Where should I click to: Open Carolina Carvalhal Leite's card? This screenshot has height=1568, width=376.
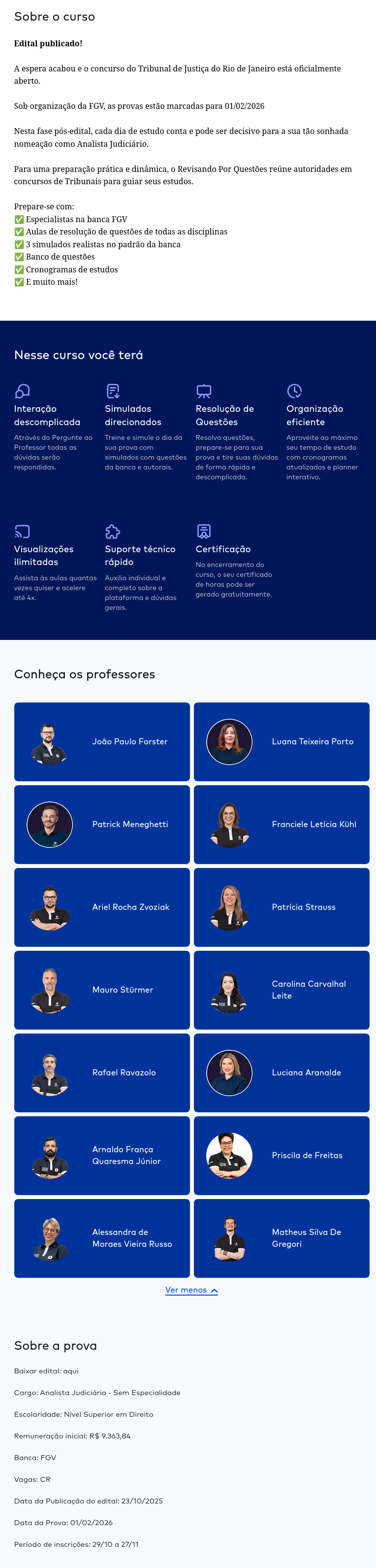coord(281,990)
